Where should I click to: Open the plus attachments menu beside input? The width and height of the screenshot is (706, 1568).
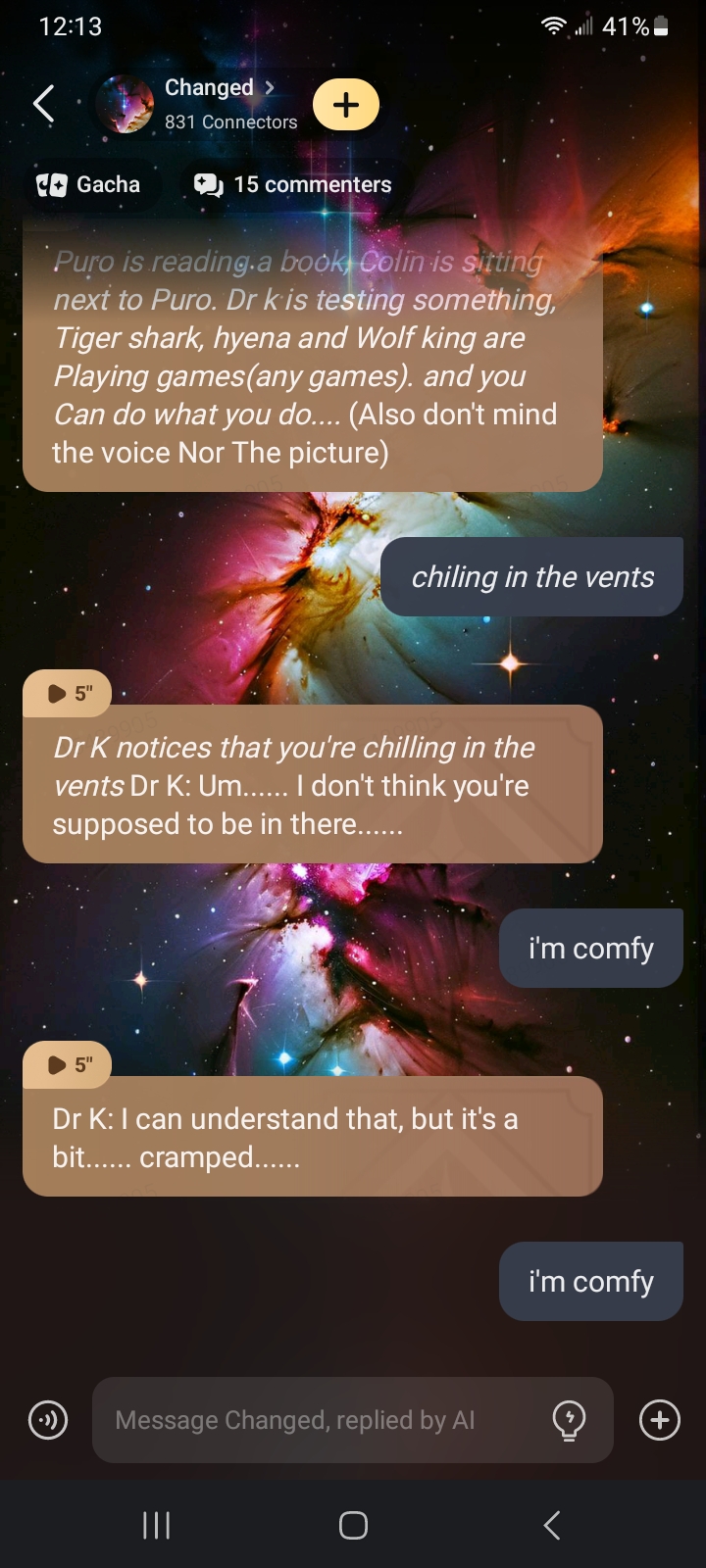coord(660,1420)
